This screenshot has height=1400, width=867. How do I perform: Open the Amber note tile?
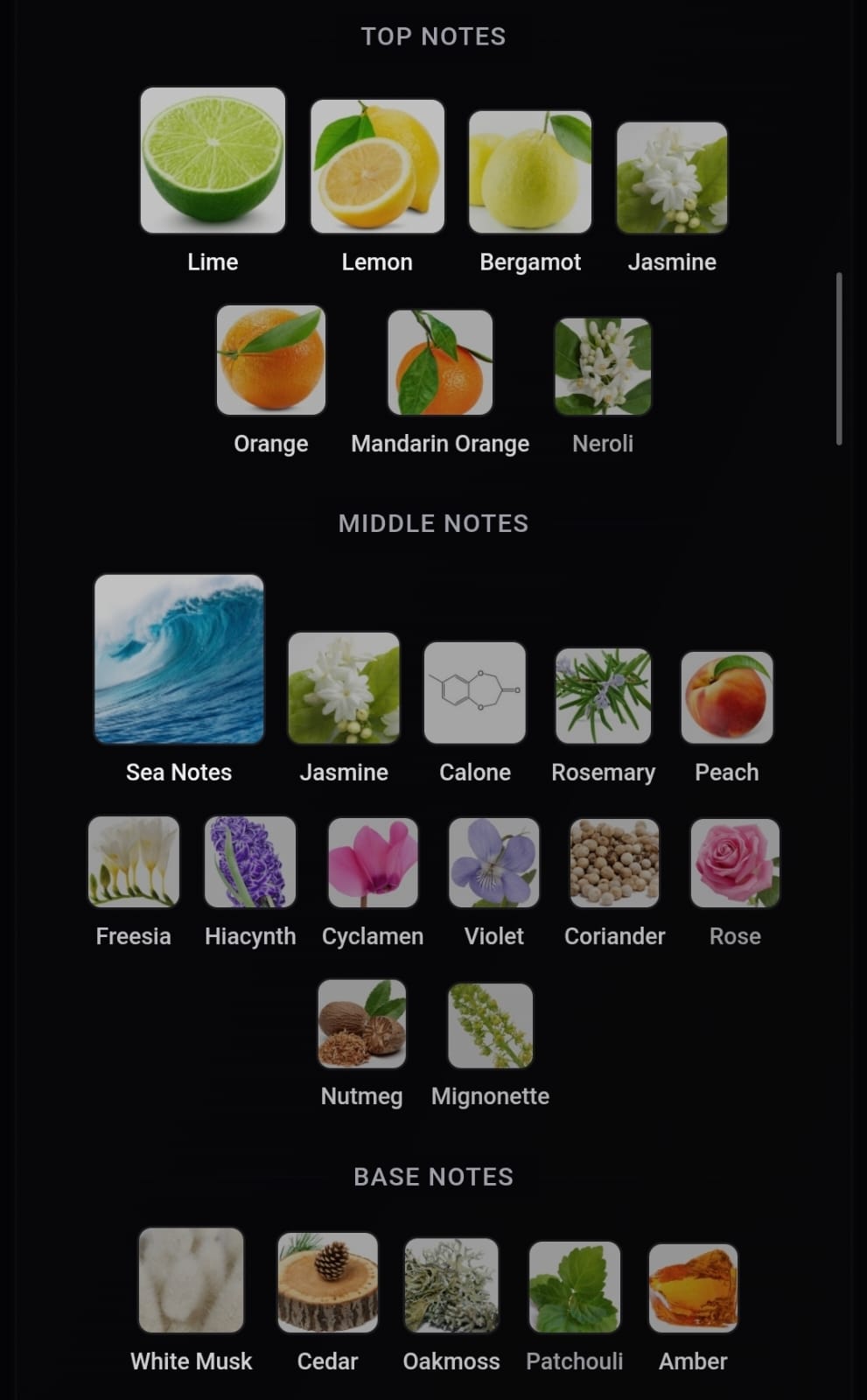pyautogui.click(x=693, y=1288)
